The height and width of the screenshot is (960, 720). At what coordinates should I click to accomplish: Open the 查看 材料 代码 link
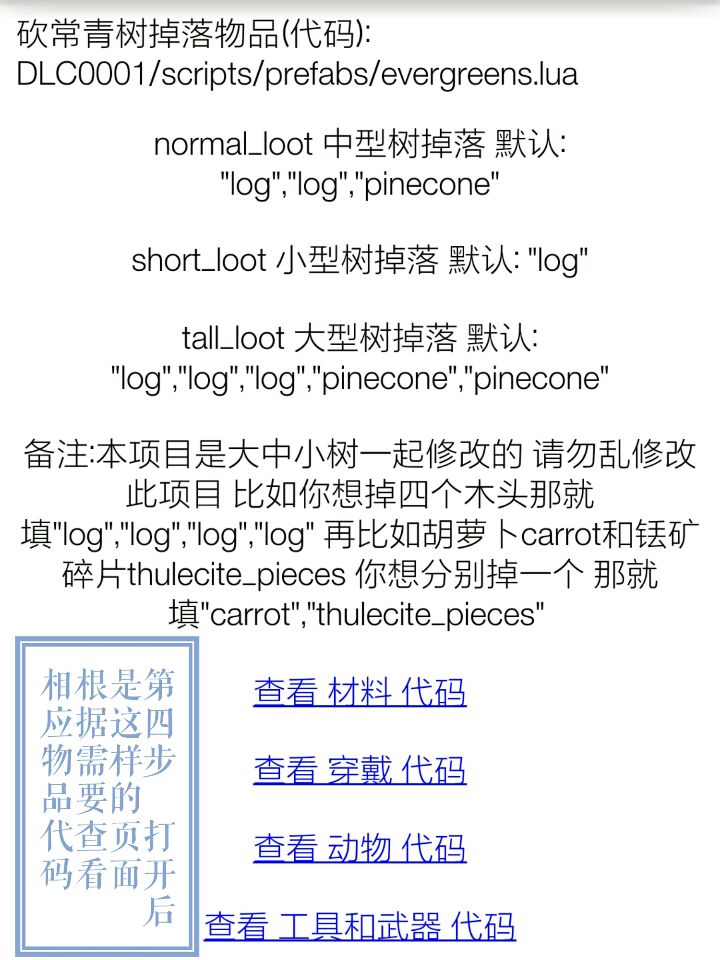point(360,692)
